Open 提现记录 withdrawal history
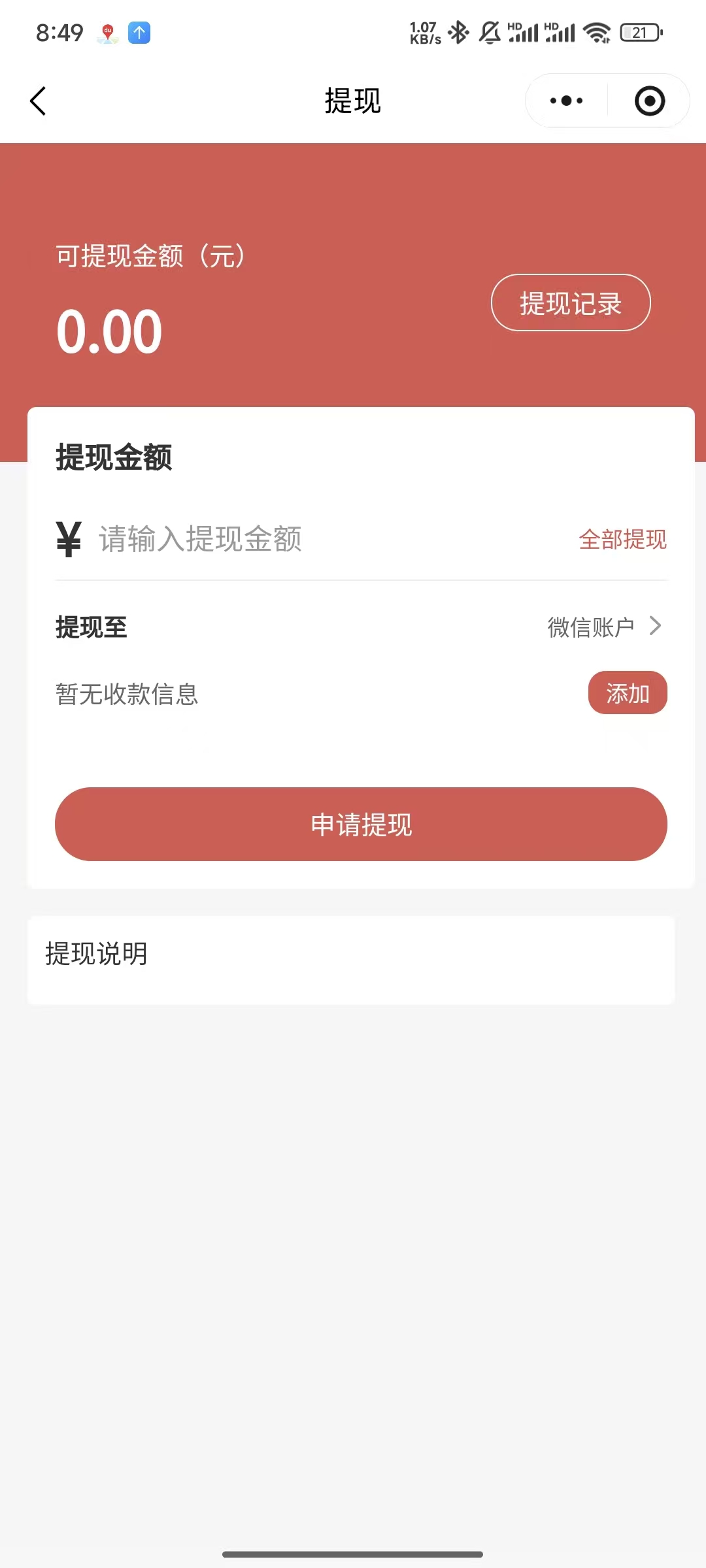706x1568 pixels. [x=570, y=303]
